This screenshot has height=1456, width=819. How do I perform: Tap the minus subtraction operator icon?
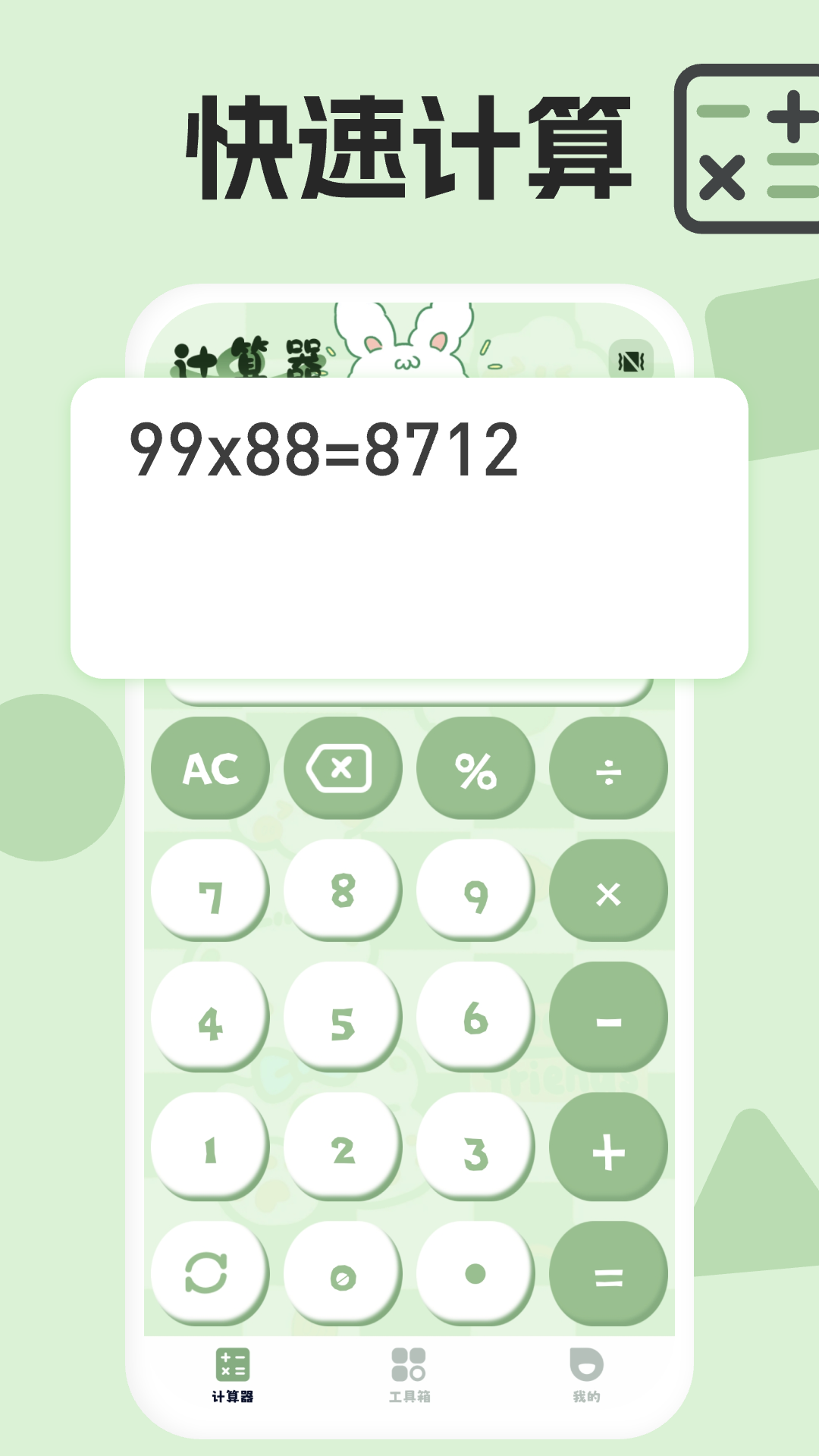607,1020
